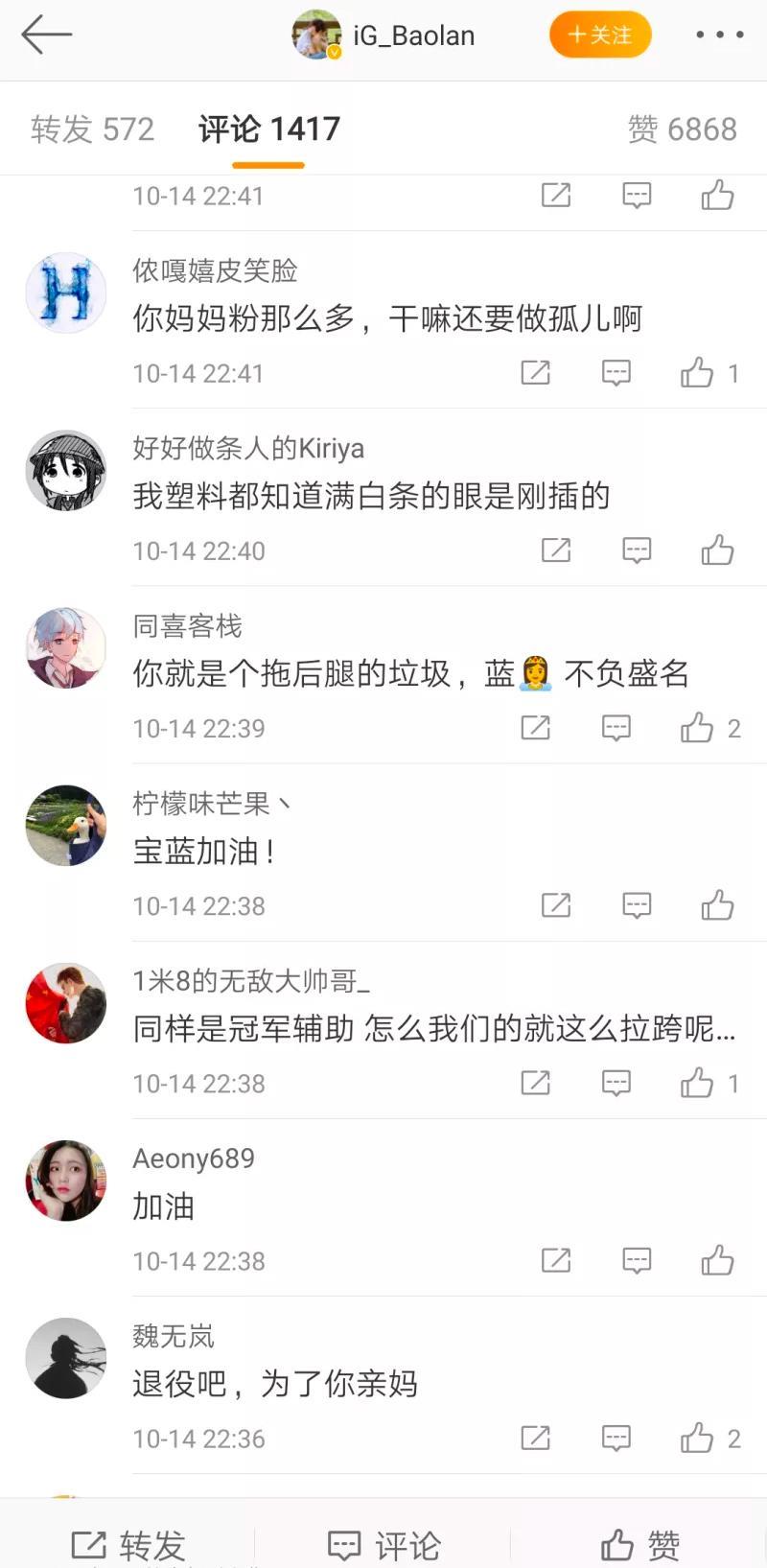Open the three-dot overflow menu
767x1568 pixels.
pos(719,35)
